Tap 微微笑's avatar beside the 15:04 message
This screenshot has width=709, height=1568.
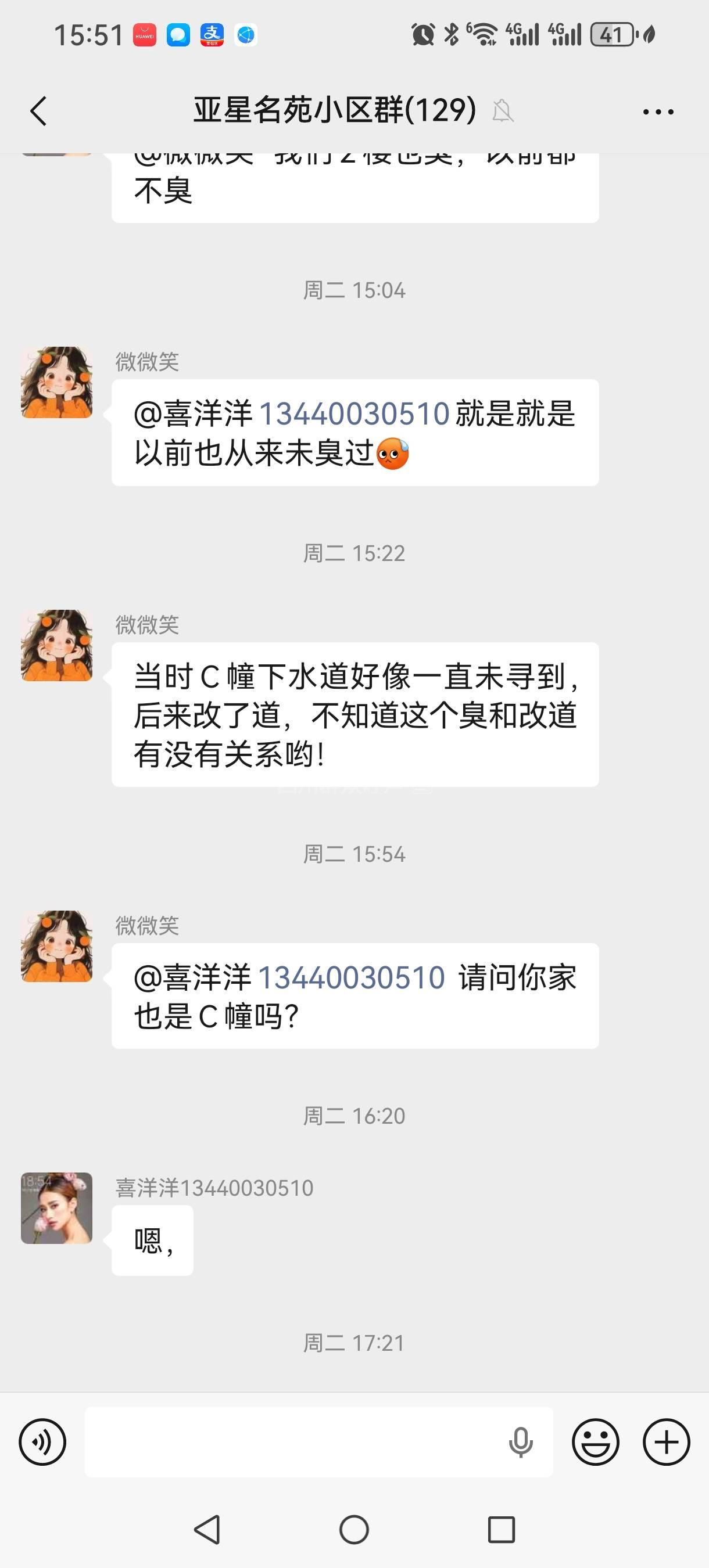(x=56, y=382)
